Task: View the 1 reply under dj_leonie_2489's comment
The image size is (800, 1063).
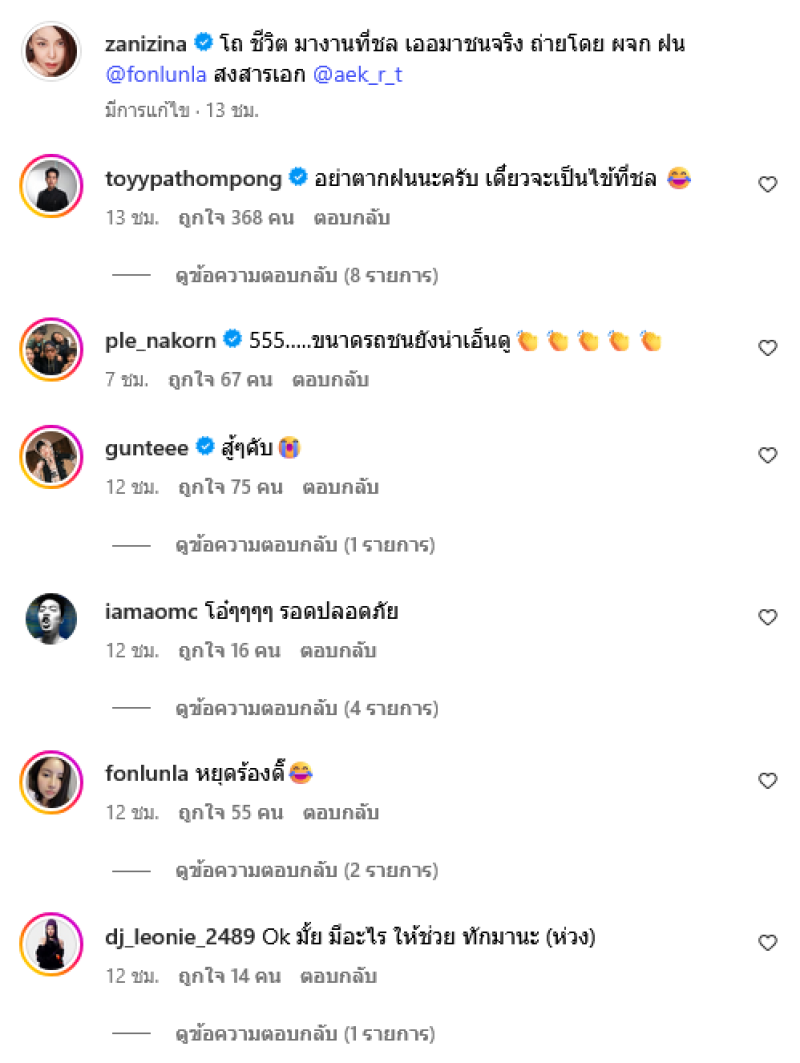Action: [x=305, y=1034]
